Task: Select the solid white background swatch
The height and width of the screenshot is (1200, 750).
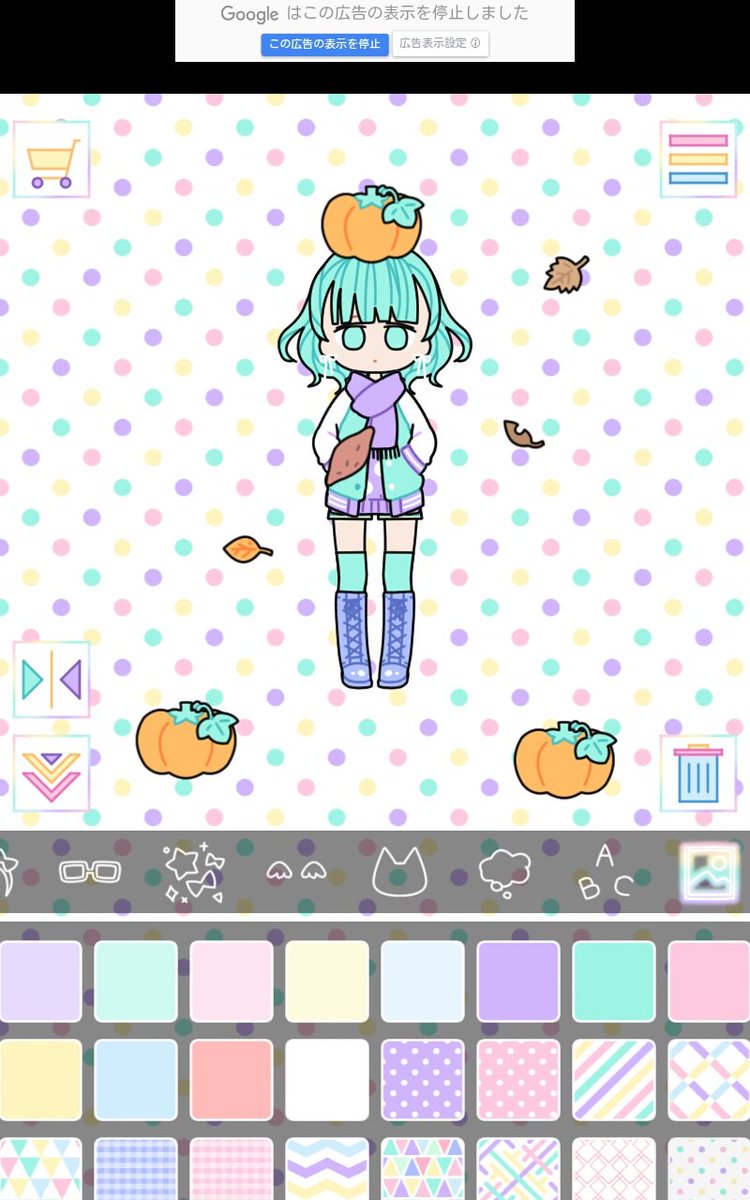Action: tap(327, 1080)
